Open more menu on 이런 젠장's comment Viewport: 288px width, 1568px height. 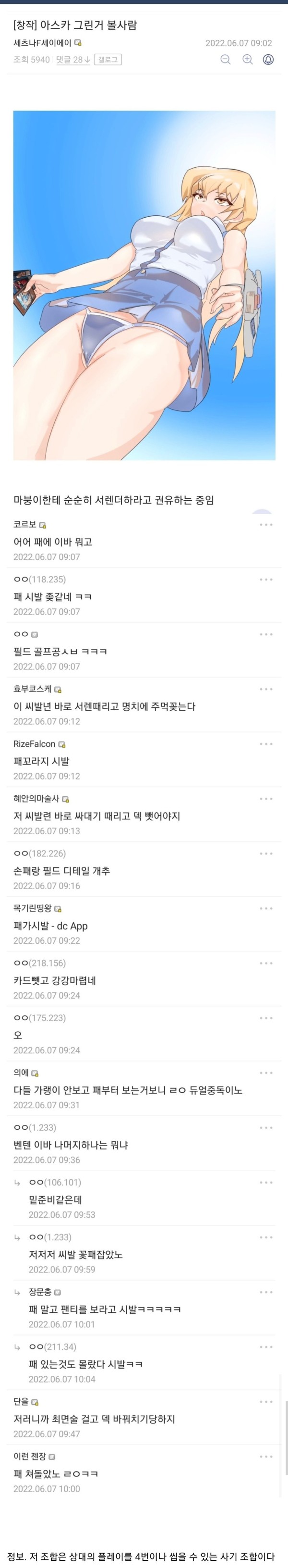[x=265, y=1456]
